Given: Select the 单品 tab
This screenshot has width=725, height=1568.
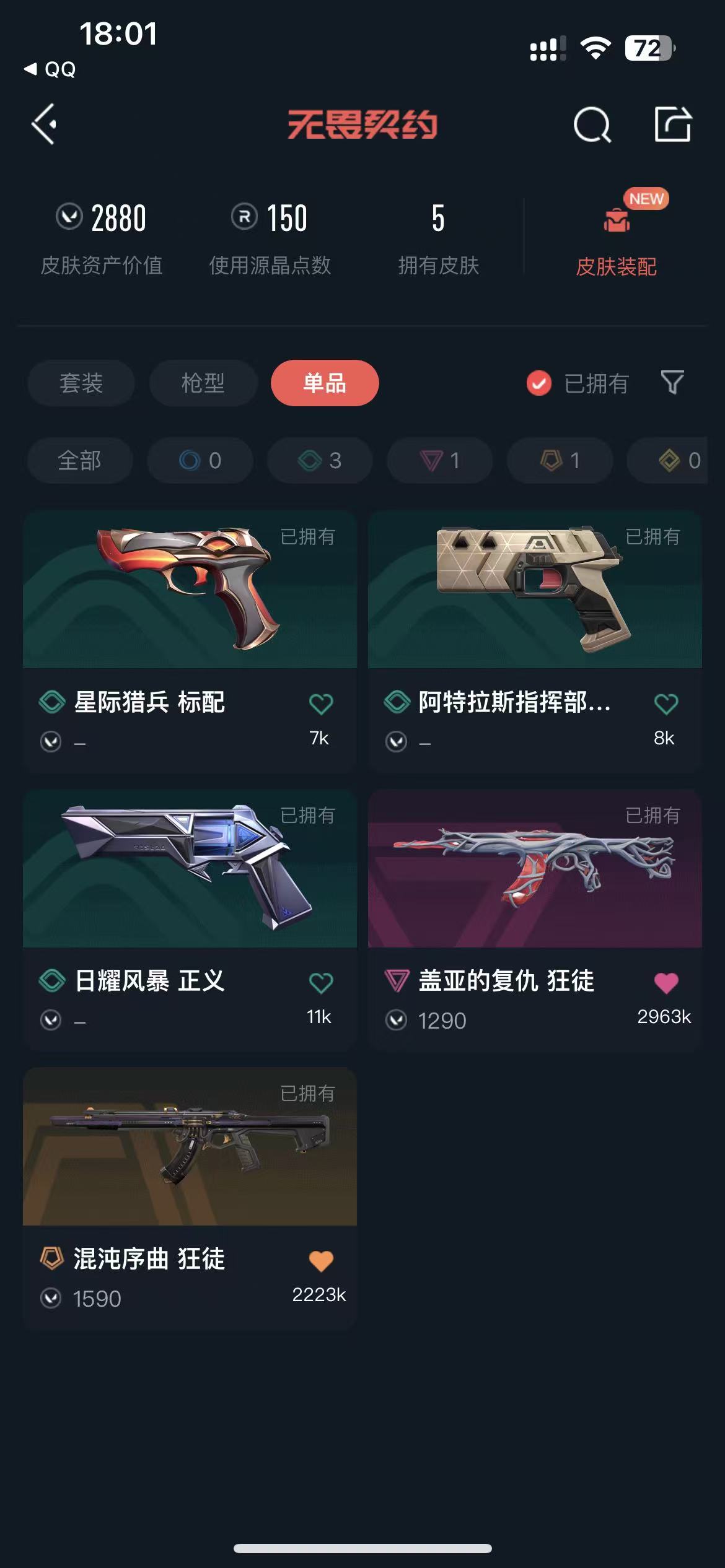Looking at the screenshot, I should click(x=325, y=383).
